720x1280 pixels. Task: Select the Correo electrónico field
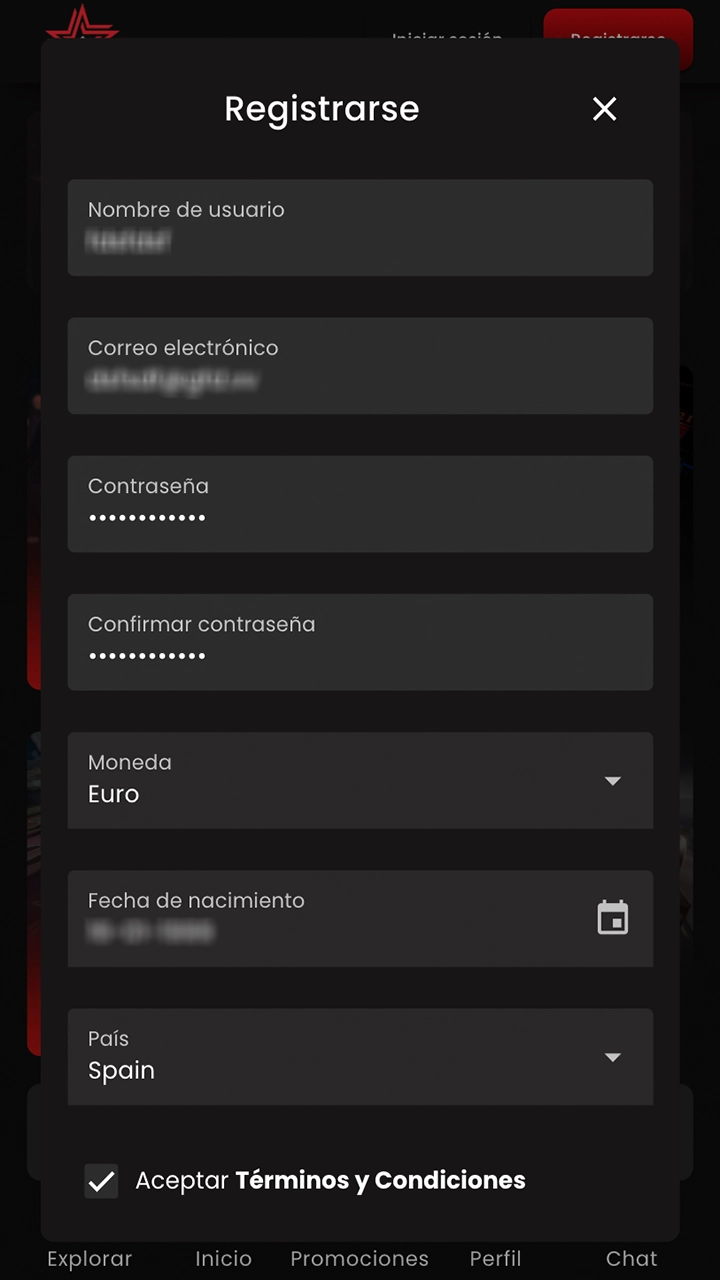click(360, 366)
